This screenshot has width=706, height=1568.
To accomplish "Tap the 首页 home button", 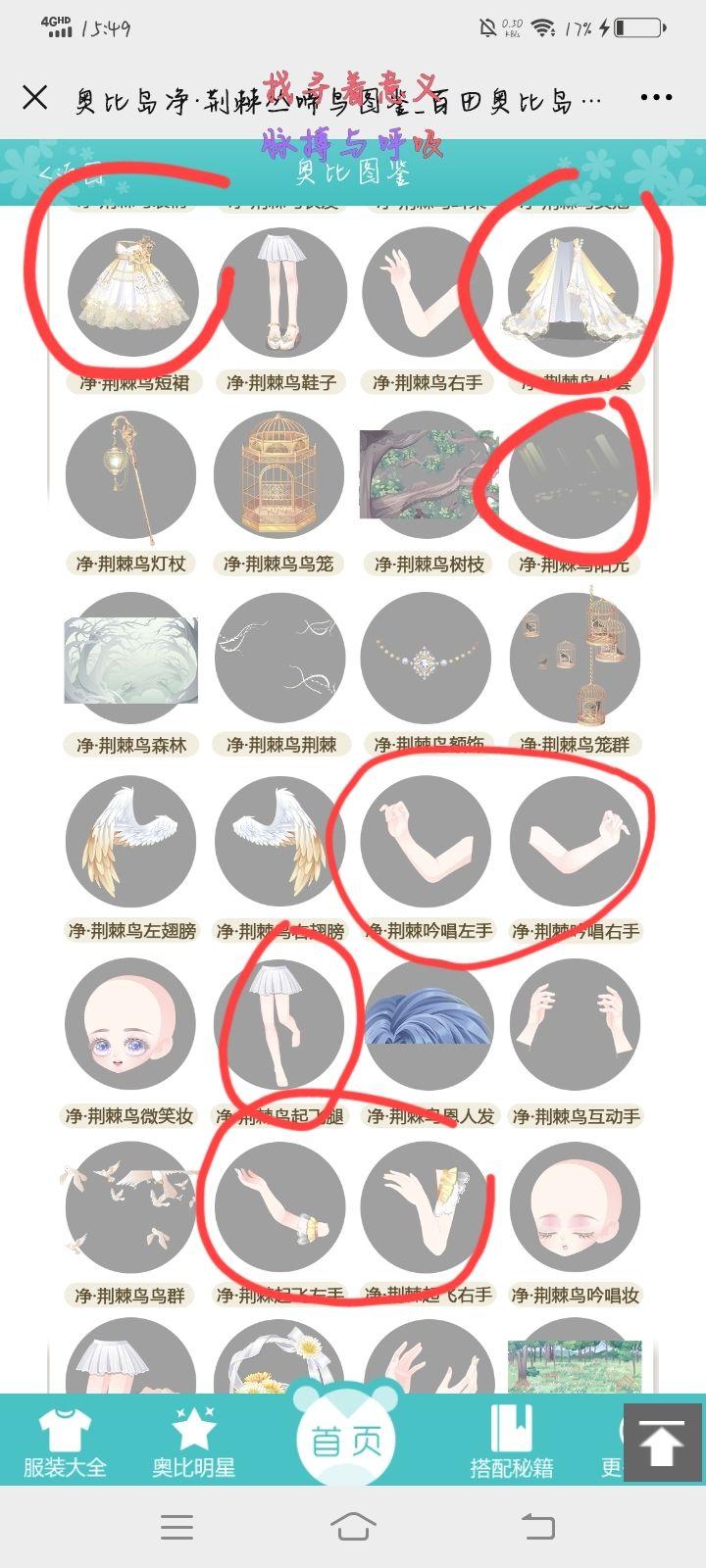I will [x=346, y=1441].
